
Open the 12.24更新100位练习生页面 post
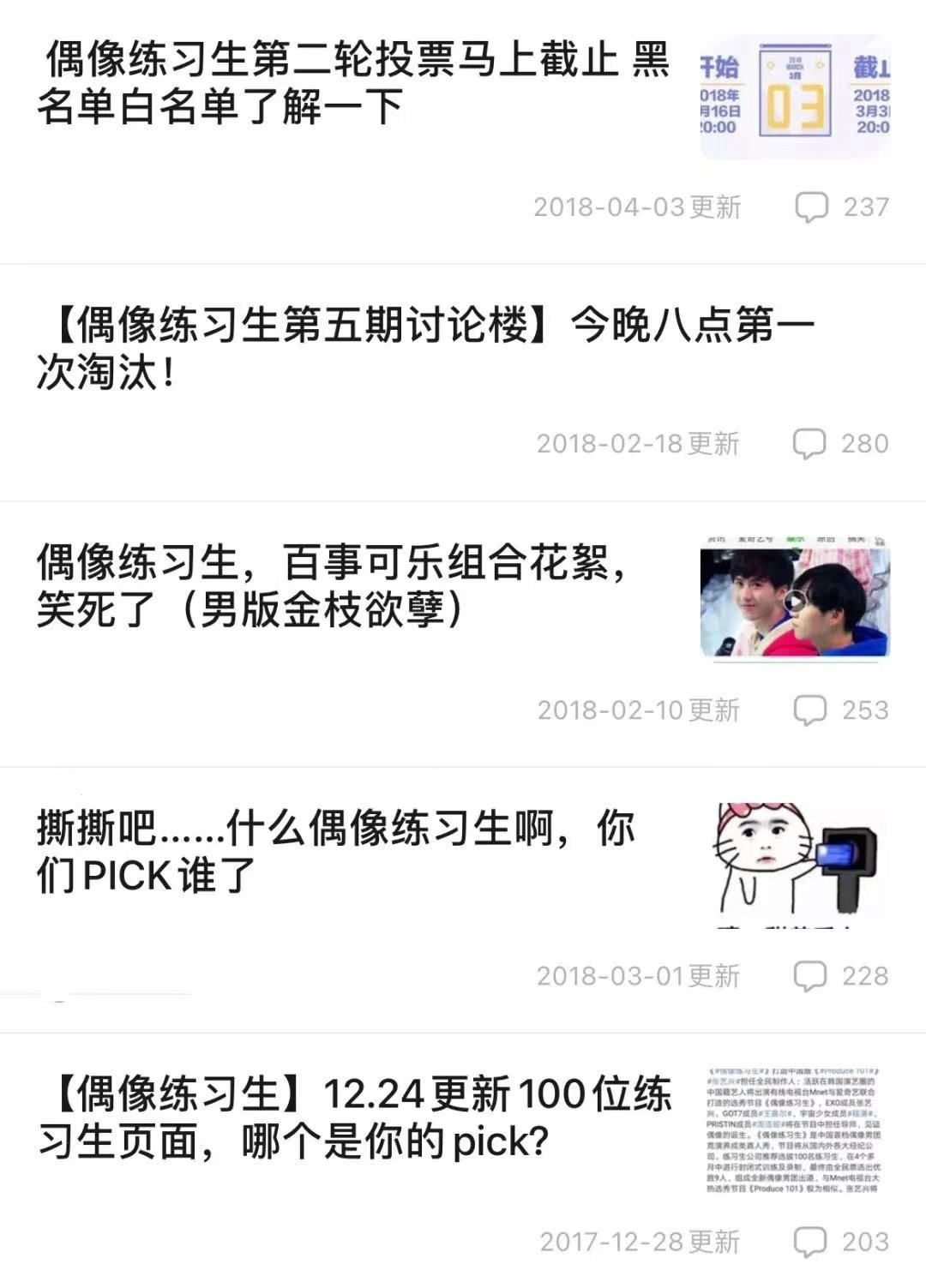pyautogui.click(x=353, y=1117)
